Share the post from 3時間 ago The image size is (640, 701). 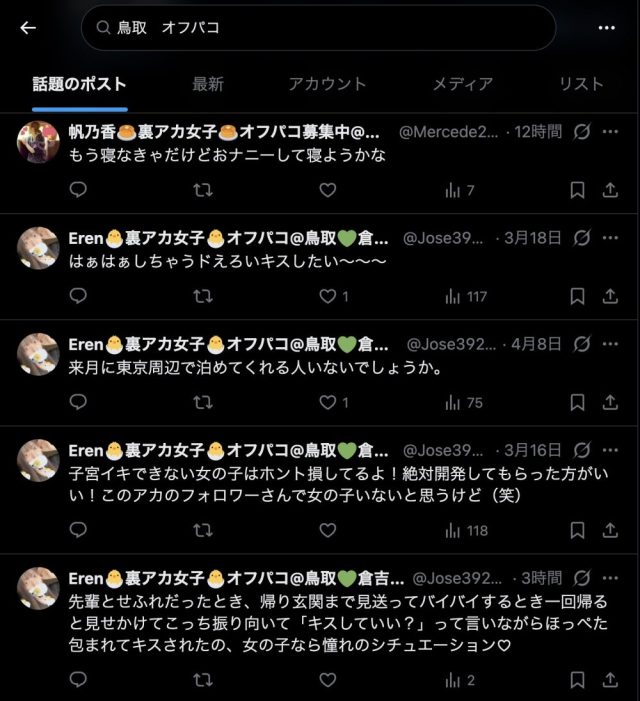[610, 680]
